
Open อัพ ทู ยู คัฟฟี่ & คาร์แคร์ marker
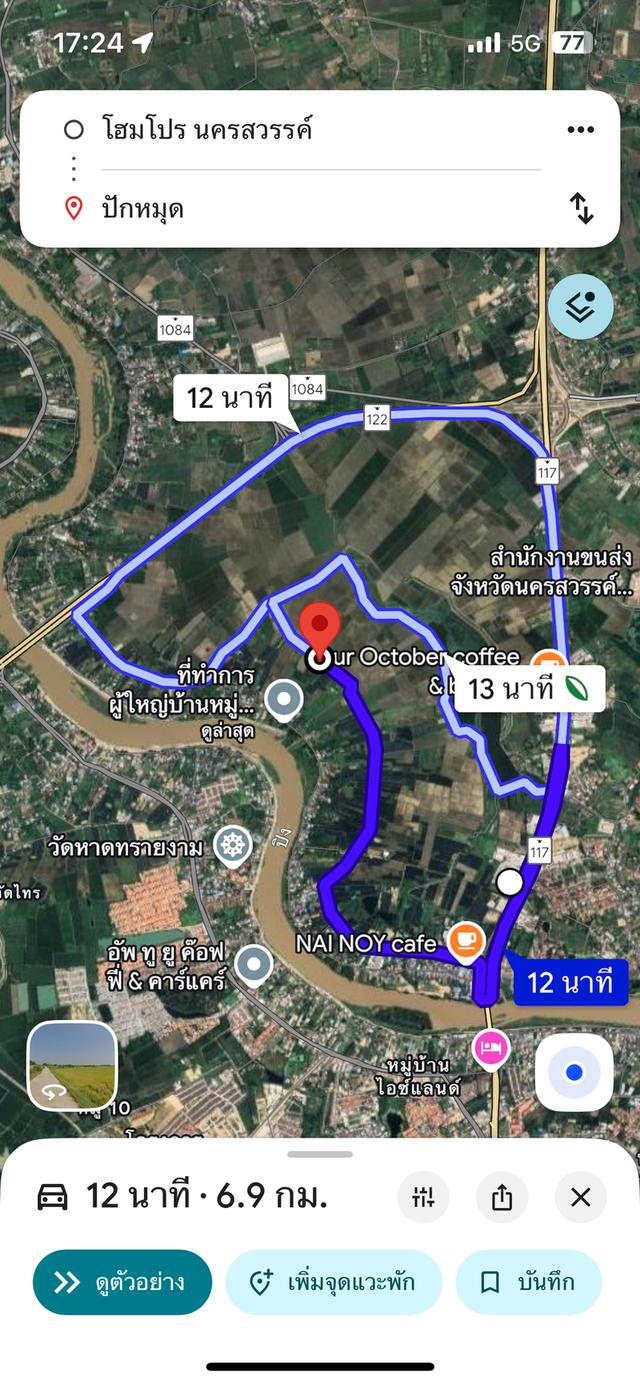click(254, 965)
